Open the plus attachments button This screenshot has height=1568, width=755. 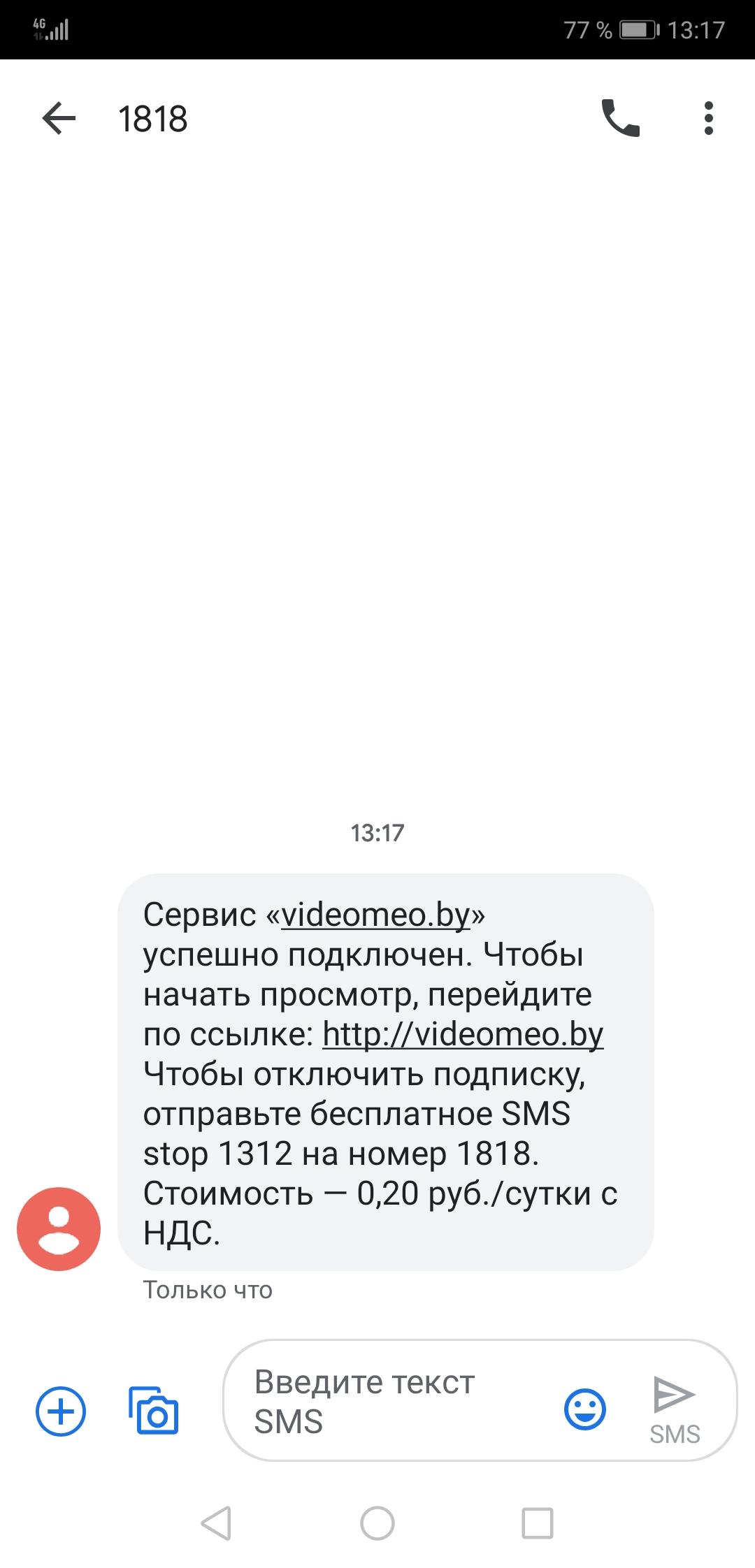point(61,1411)
